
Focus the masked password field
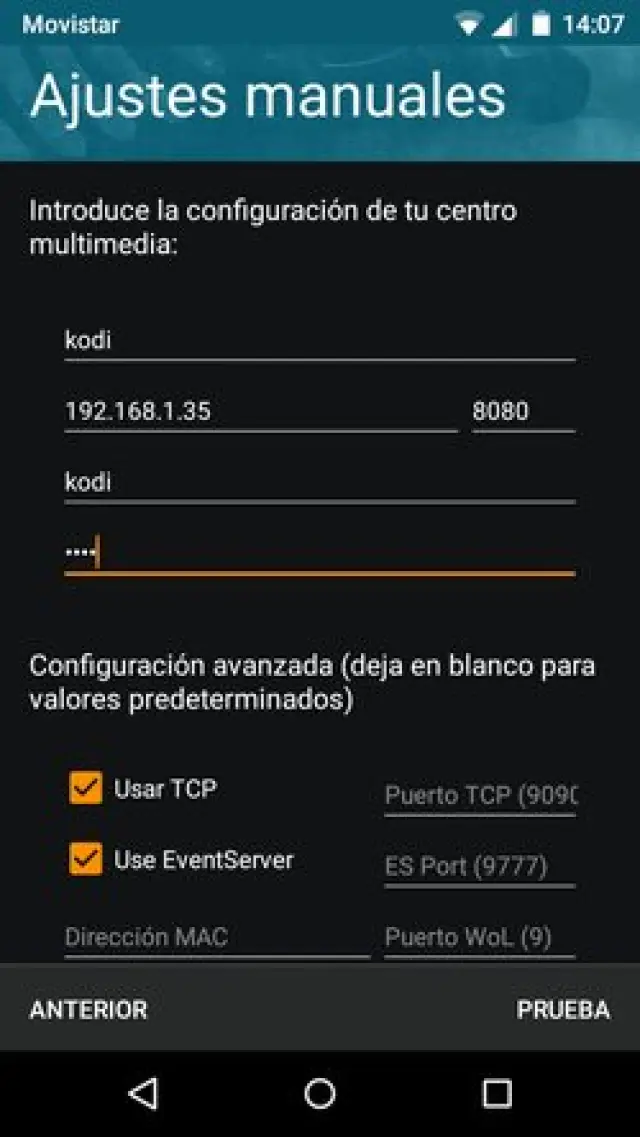tap(319, 553)
